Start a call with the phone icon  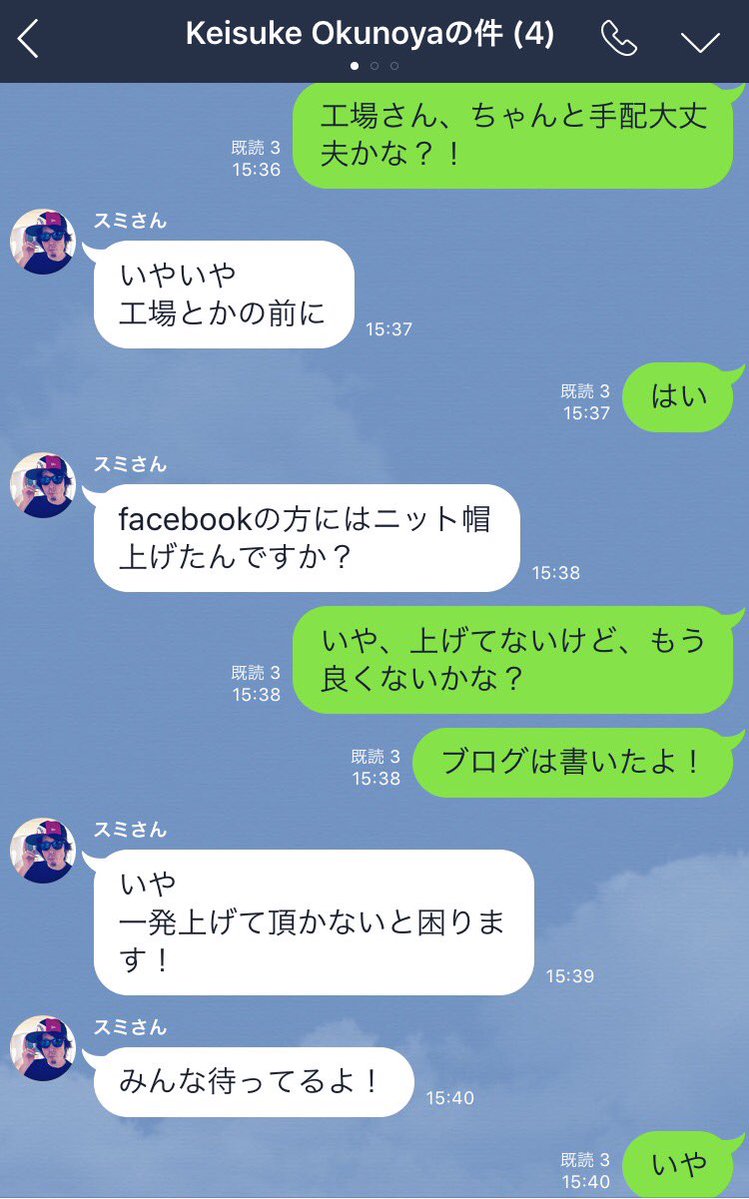click(x=618, y=39)
